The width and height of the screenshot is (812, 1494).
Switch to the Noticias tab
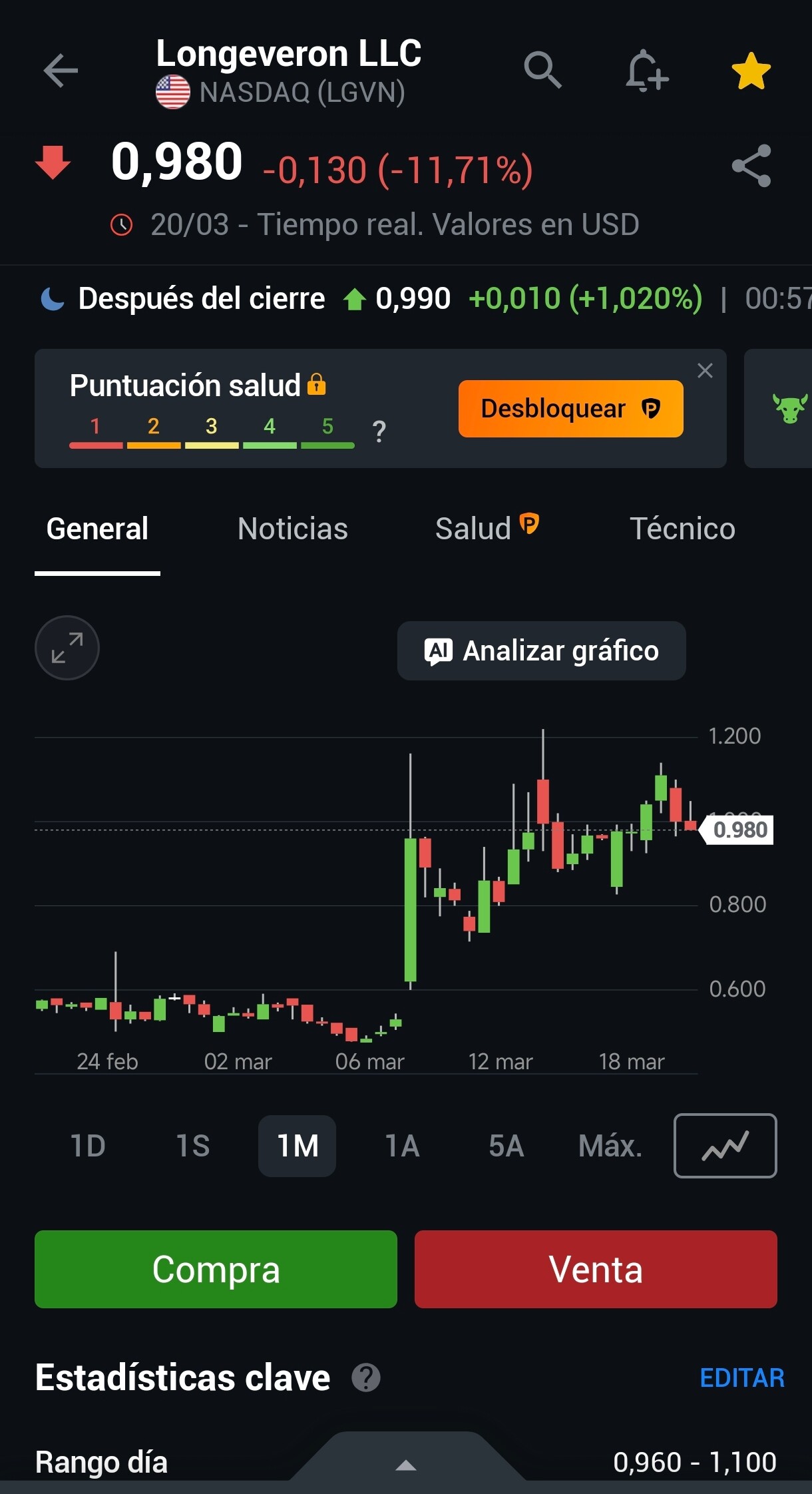coord(292,529)
